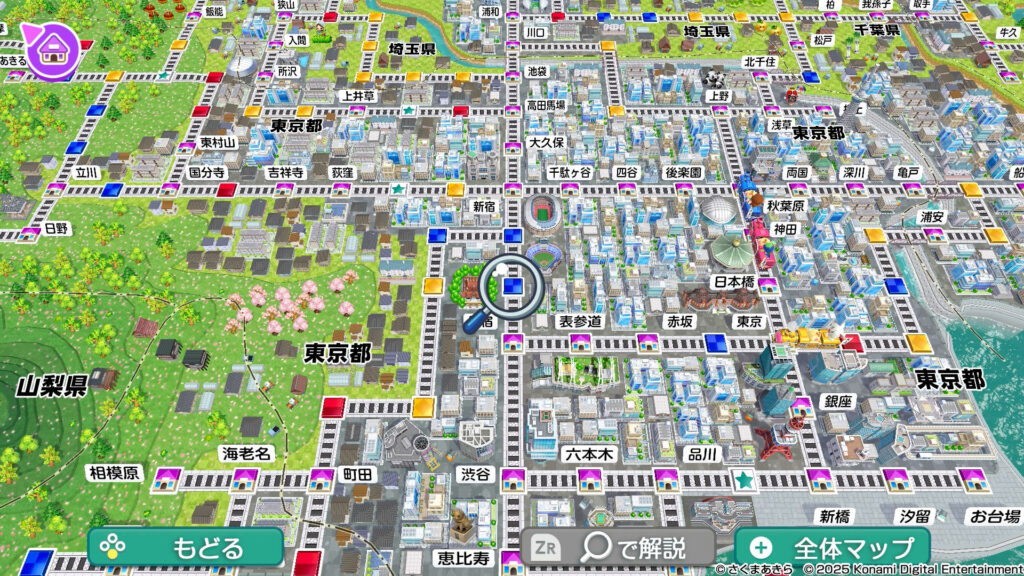The height and width of the screenshot is (576, 1024).
Task: Open the 全体マップ overview map
Action: tap(832, 547)
